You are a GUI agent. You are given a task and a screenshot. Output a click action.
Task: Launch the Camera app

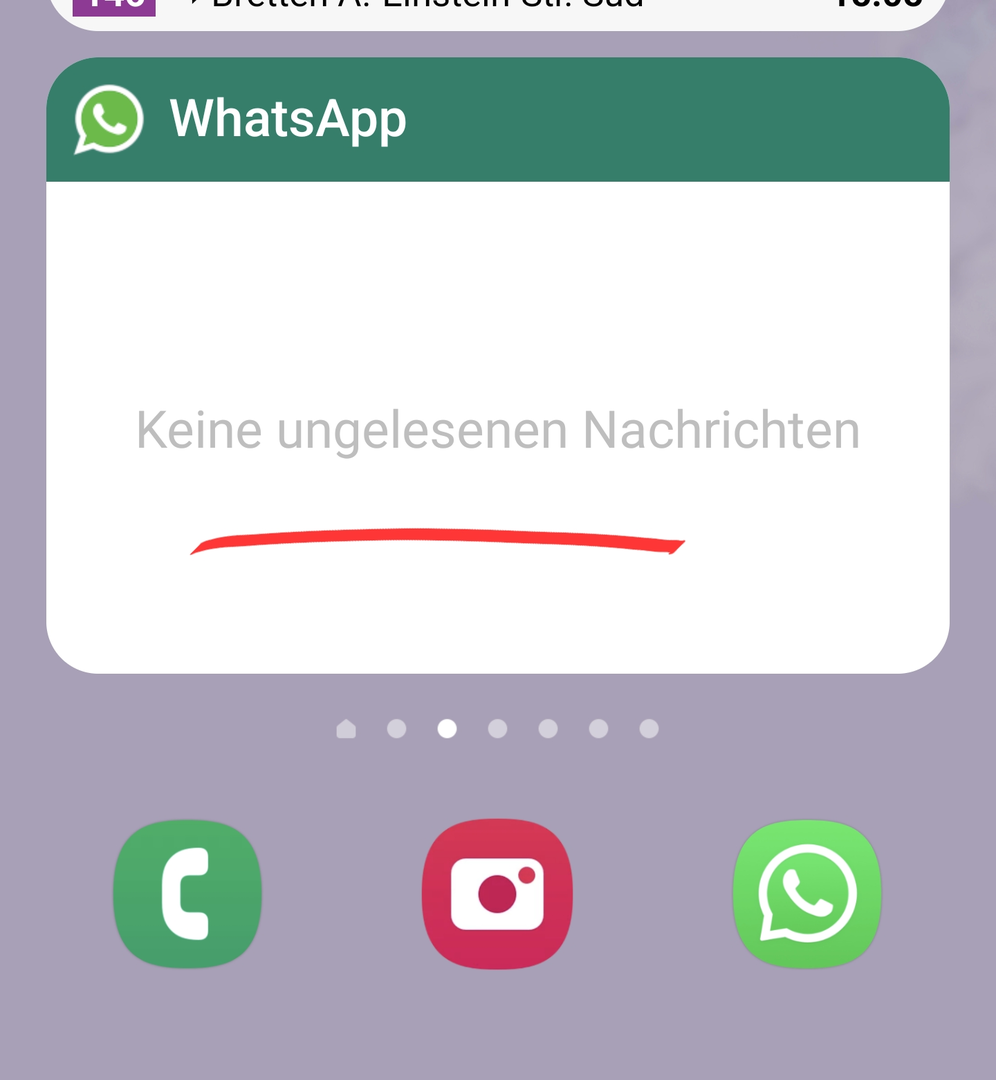pyautogui.click(x=497, y=893)
